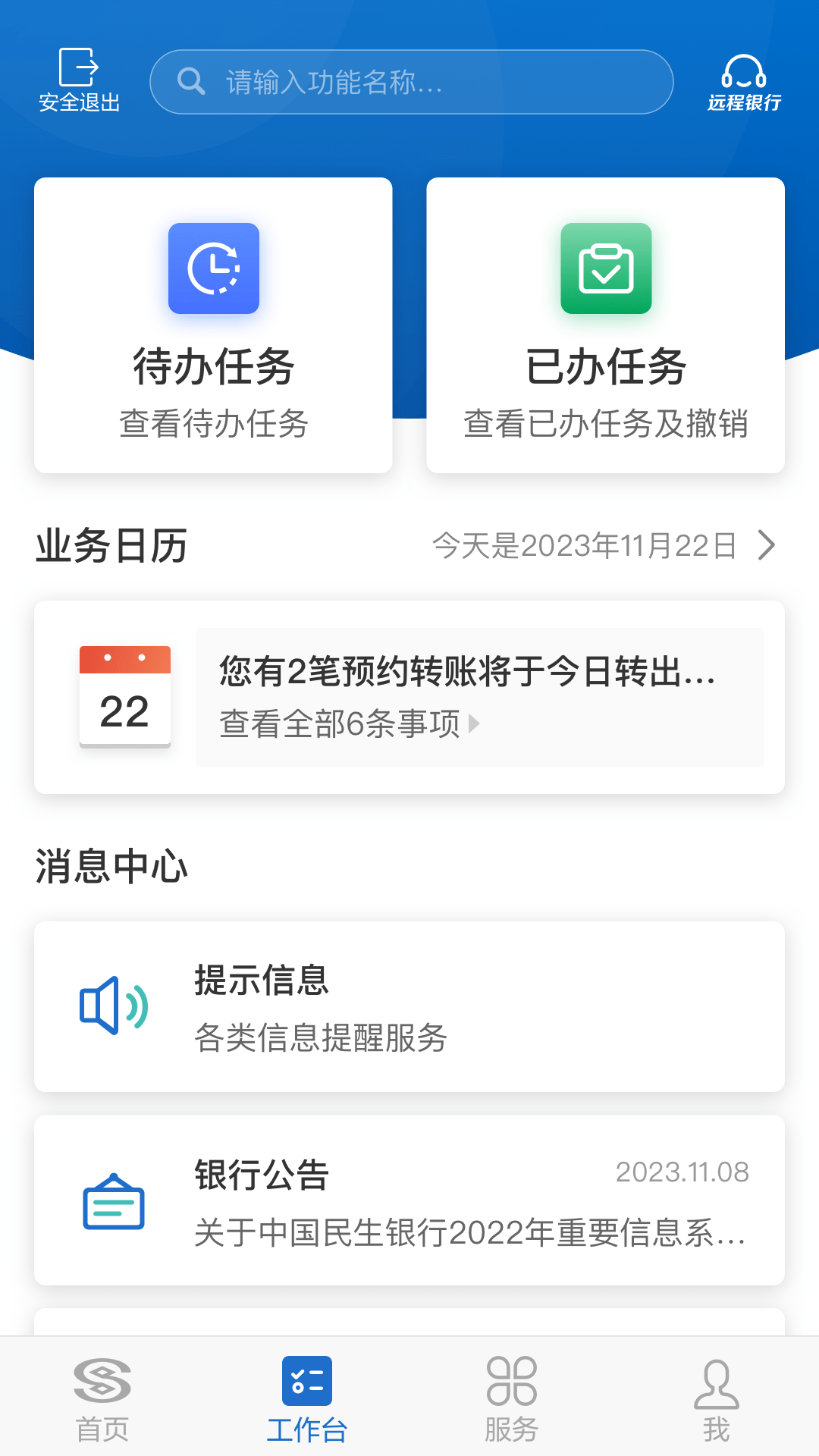Switch to the 我 profile tab
Image resolution: width=819 pixels, height=1456 pixels.
[716, 1398]
